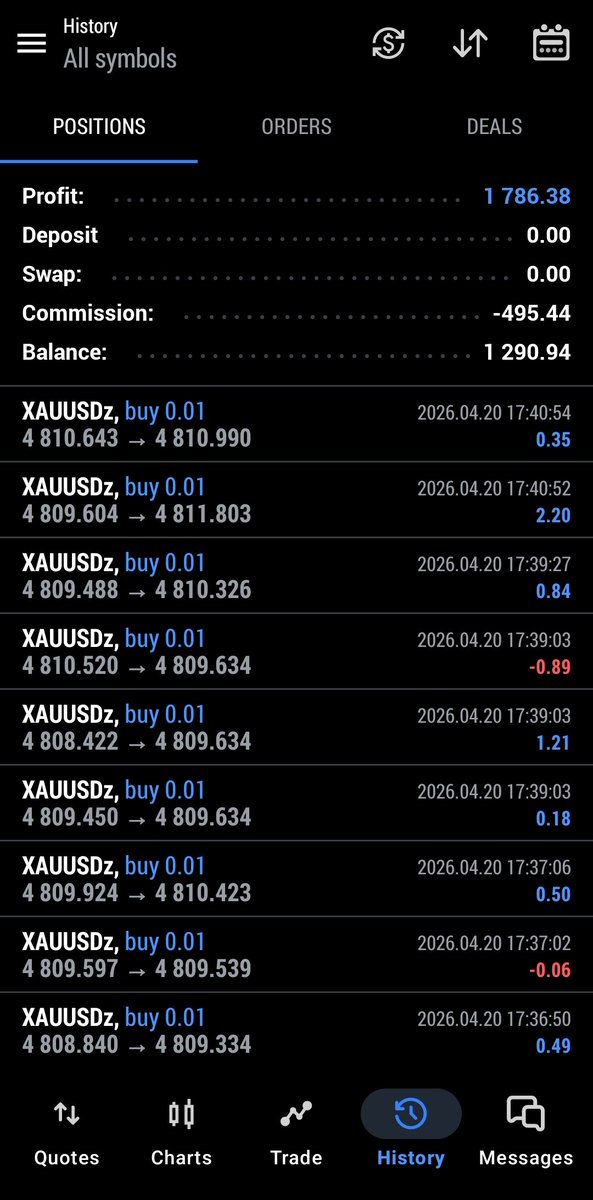
Task: Tap the sort arrows icon
Action: point(469,43)
